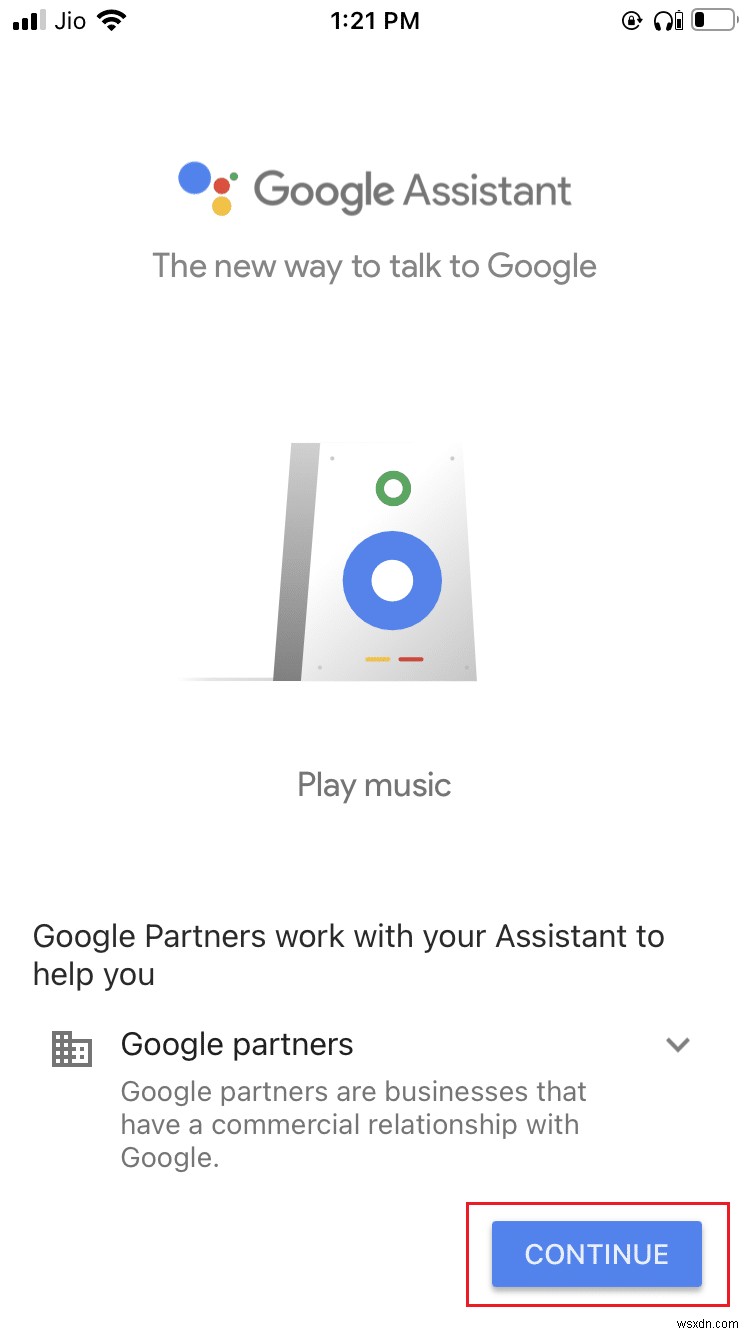Tap the green ring on the speaker illustration
Screen dimensions: 750x1334
pos(392,488)
